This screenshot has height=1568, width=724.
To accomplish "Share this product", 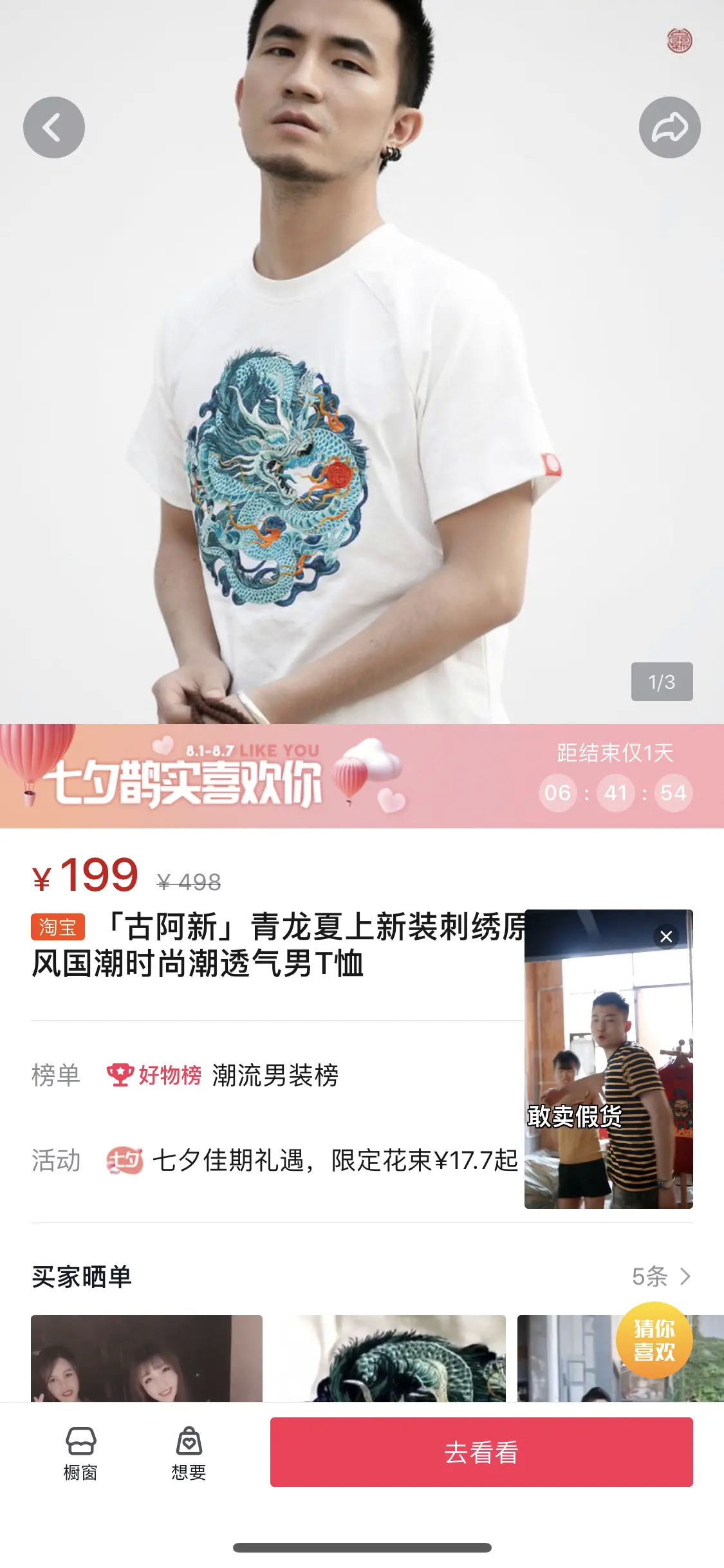I will tap(669, 127).
